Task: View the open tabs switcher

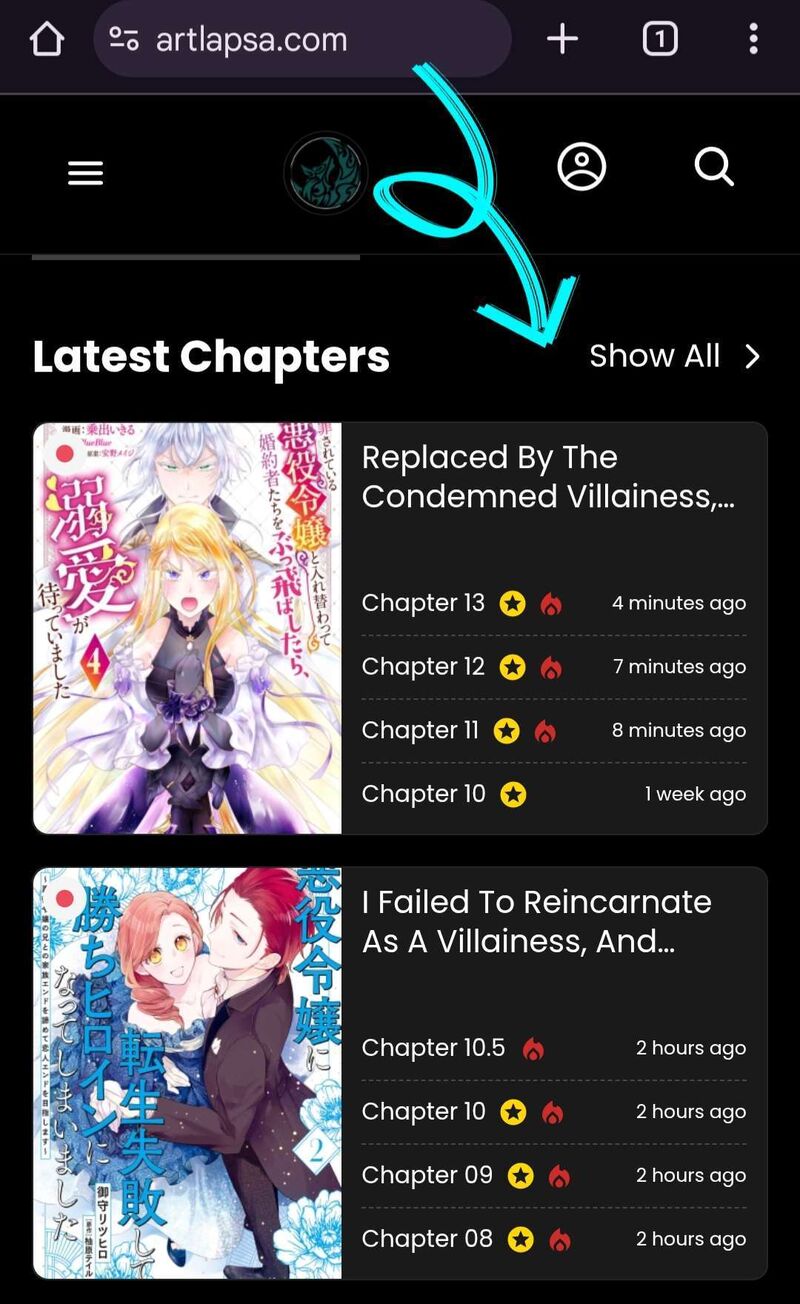Action: (660, 40)
